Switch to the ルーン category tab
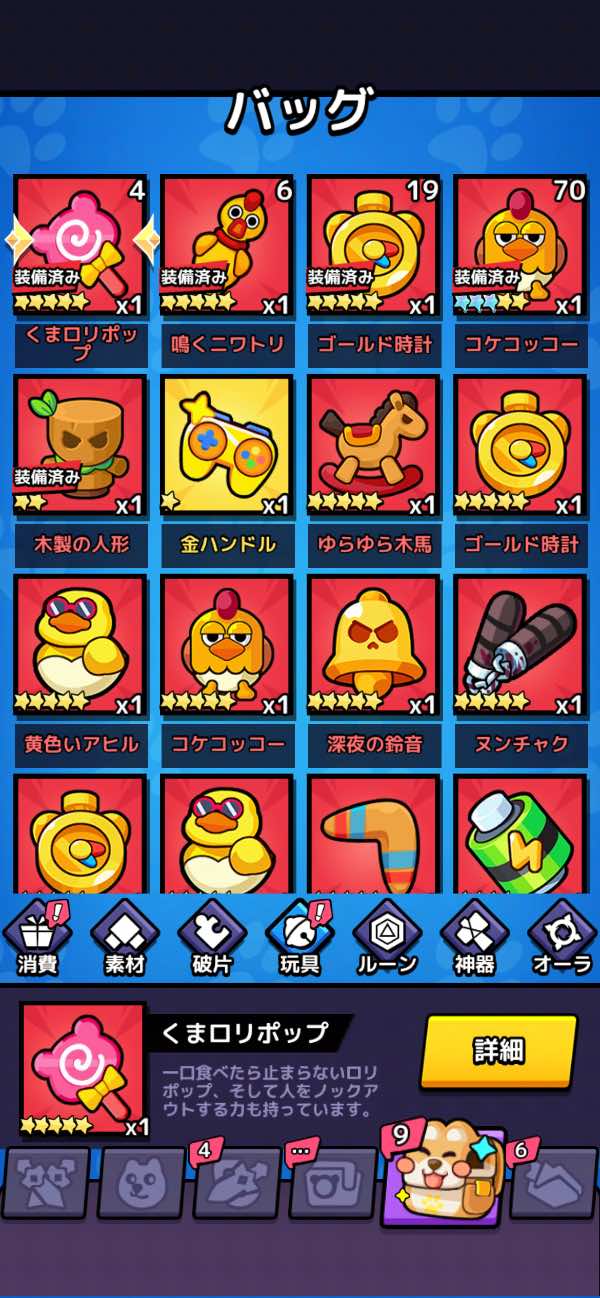The height and width of the screenshot is (1298, 600). [387, 938]
